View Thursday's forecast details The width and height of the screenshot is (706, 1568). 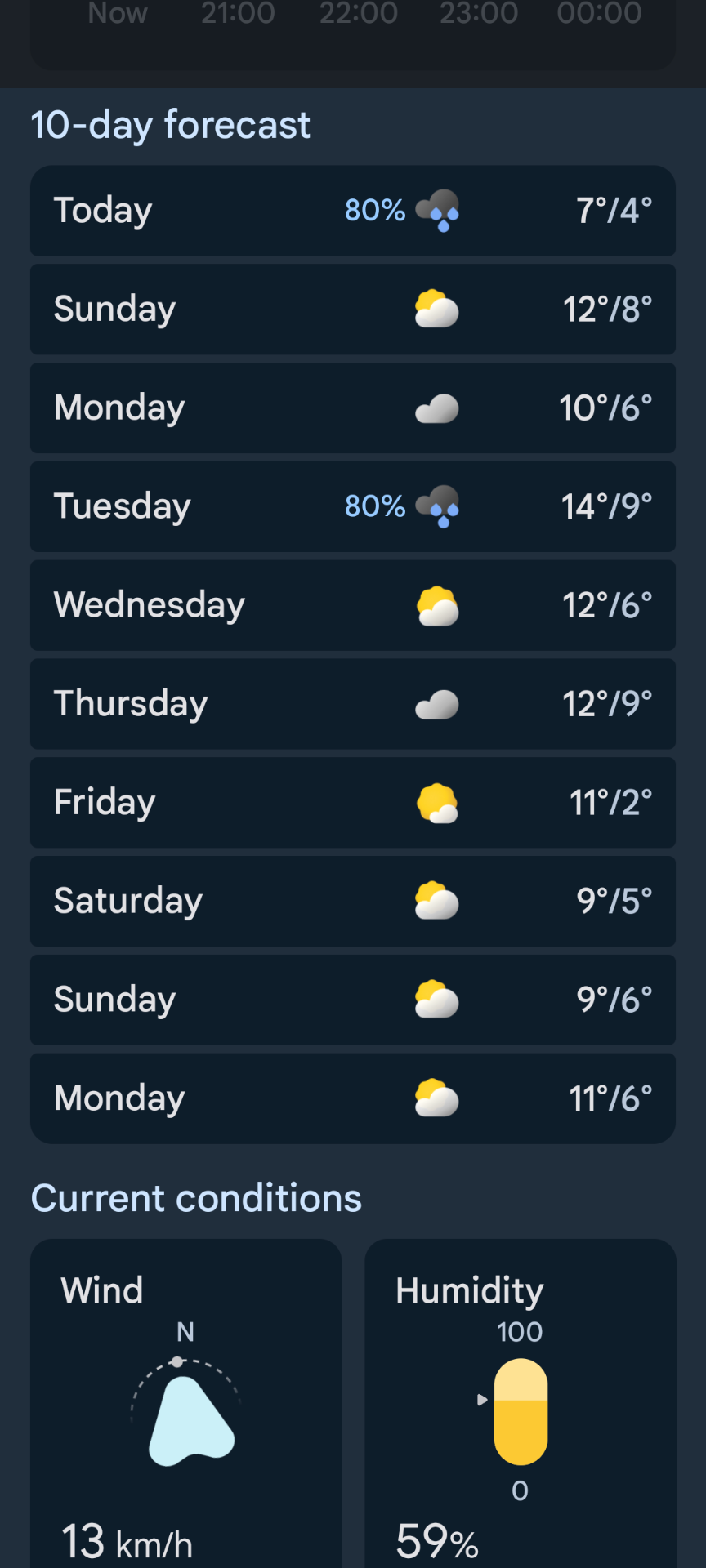point(353,704)
